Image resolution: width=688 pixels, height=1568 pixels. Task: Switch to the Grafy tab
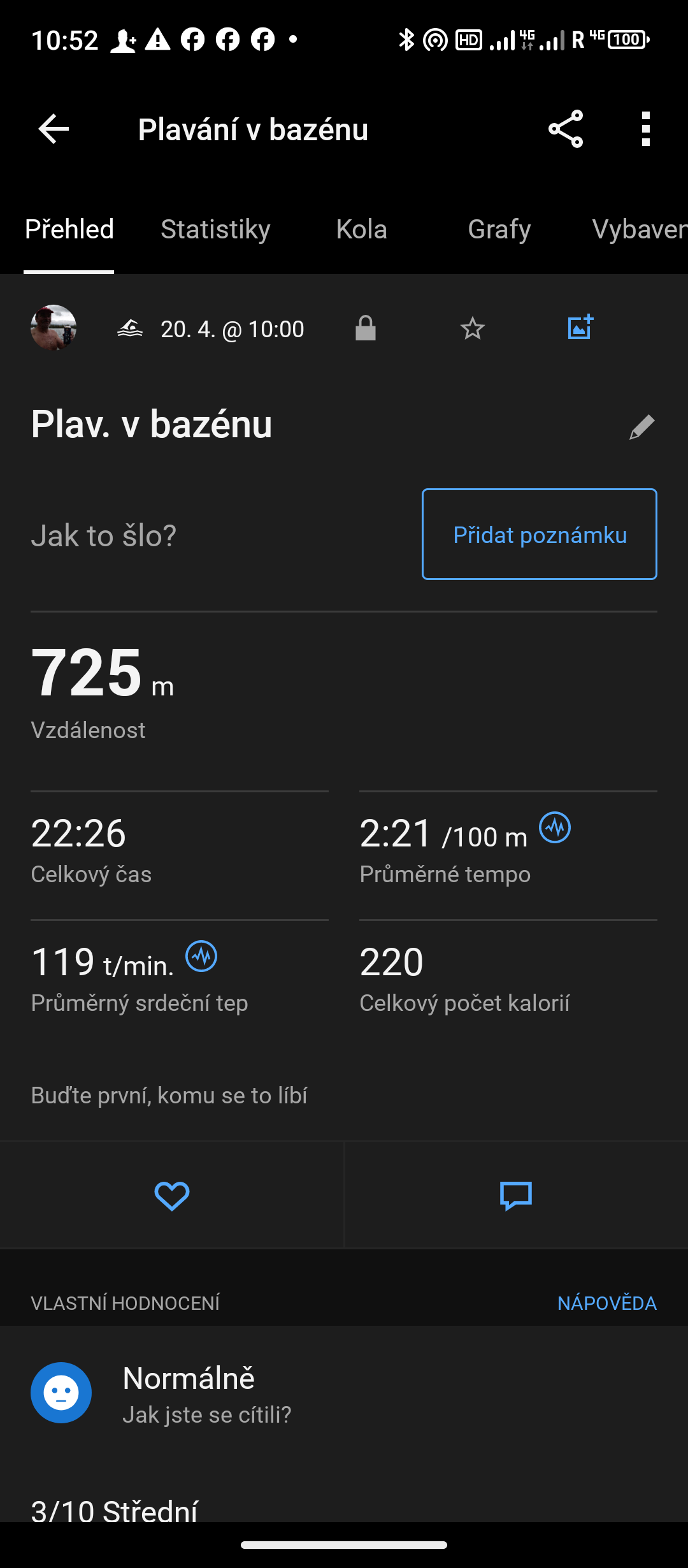click(x=499, y=229)
